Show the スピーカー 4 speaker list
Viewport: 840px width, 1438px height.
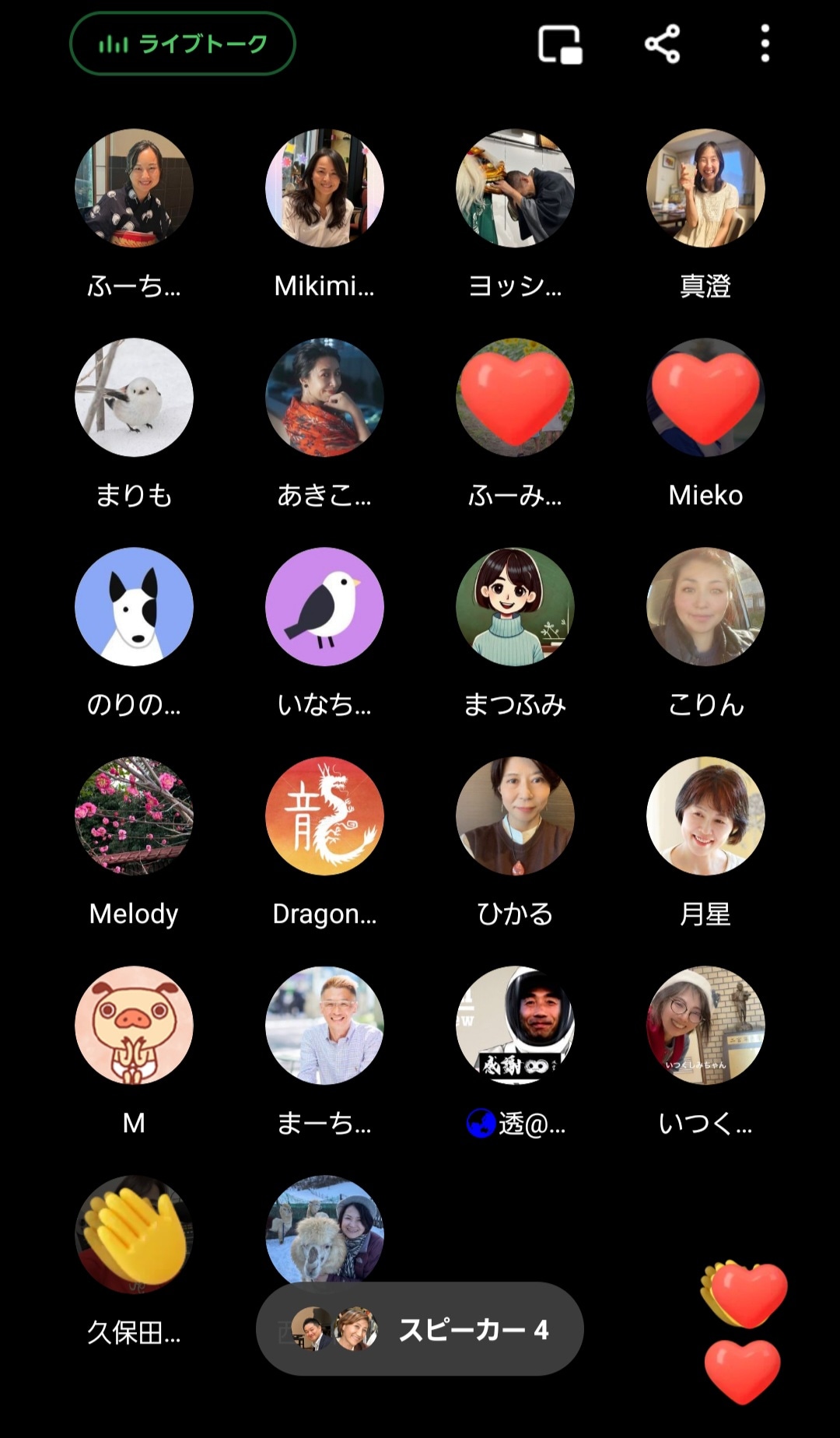pyautogui.click(x=420, y=1329)
